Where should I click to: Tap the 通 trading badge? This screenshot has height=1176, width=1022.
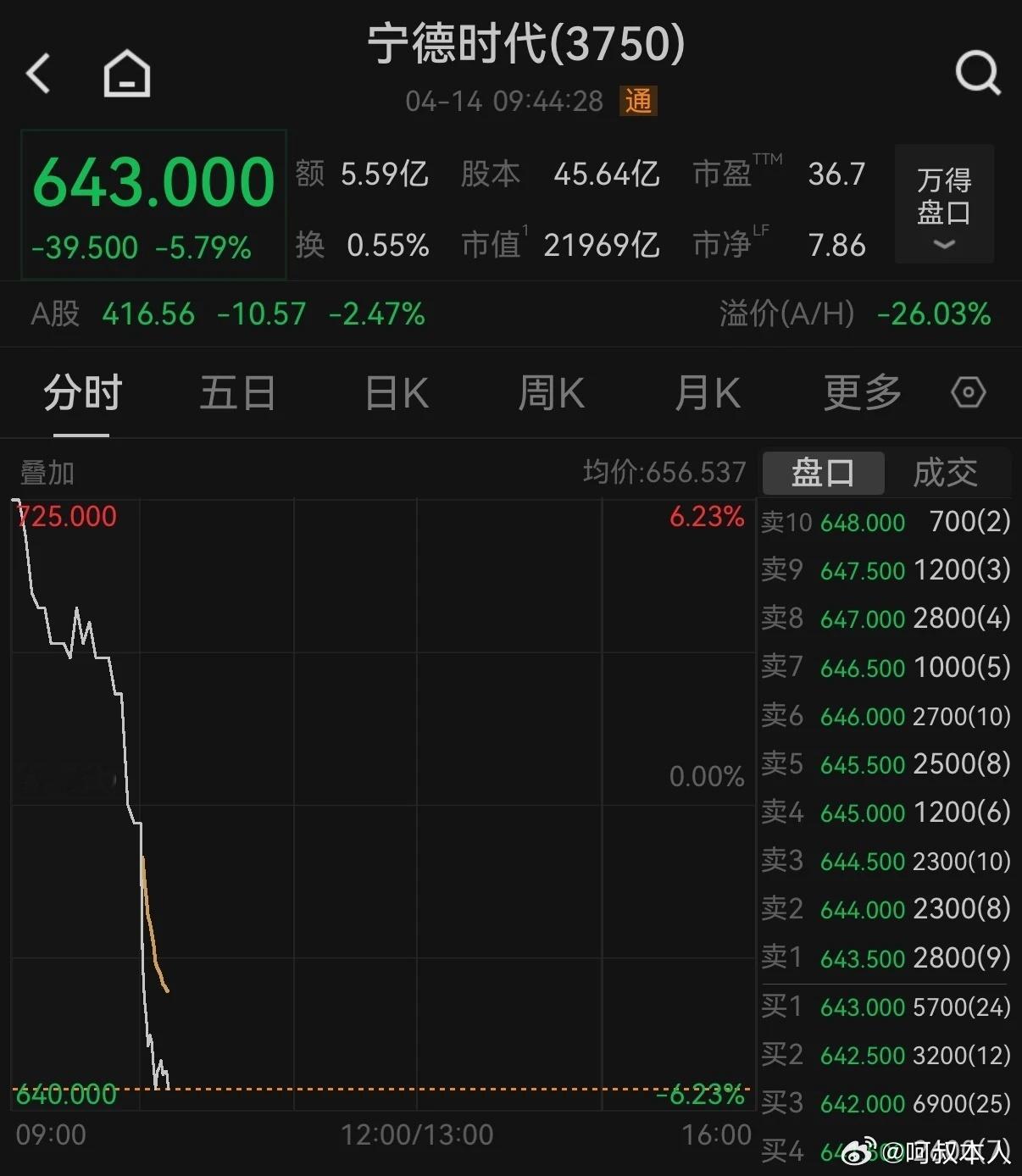(x=637, y=101)
